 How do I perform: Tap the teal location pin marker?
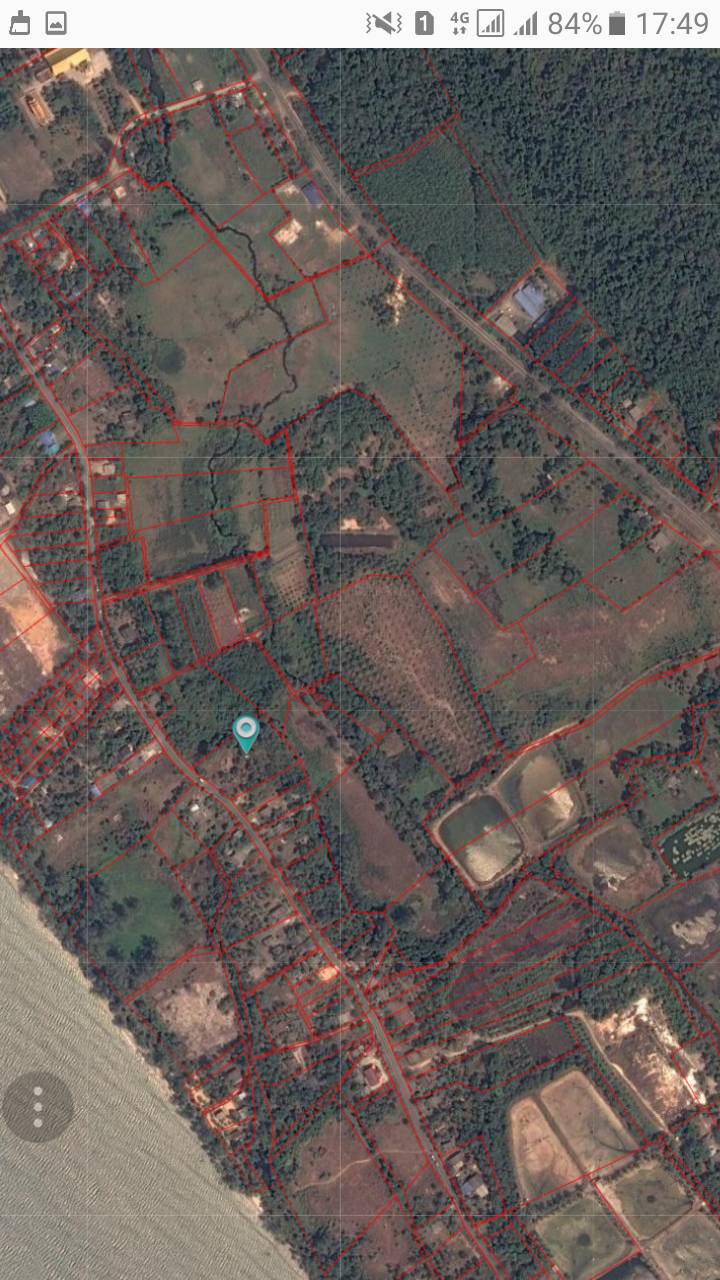coord(245,733)
